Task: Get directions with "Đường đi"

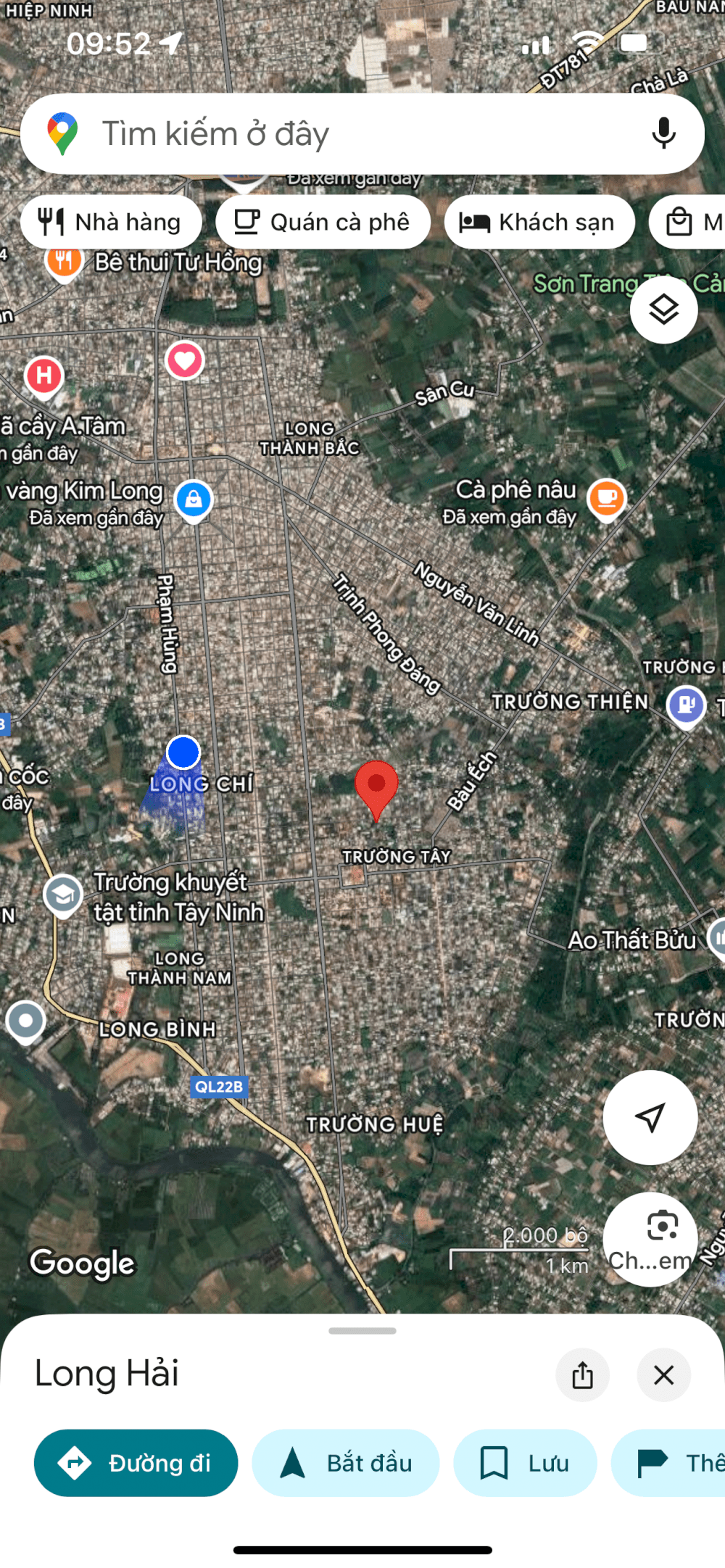Action: click(136, 1463)
